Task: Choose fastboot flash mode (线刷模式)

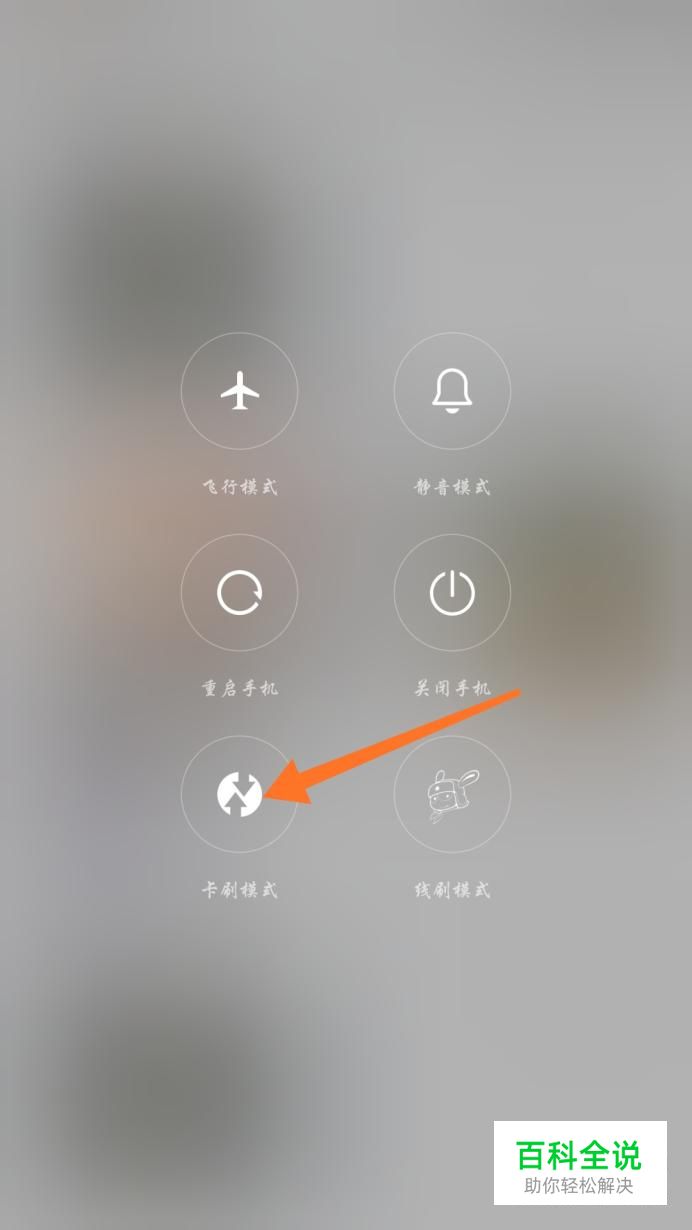Action: 452,795
